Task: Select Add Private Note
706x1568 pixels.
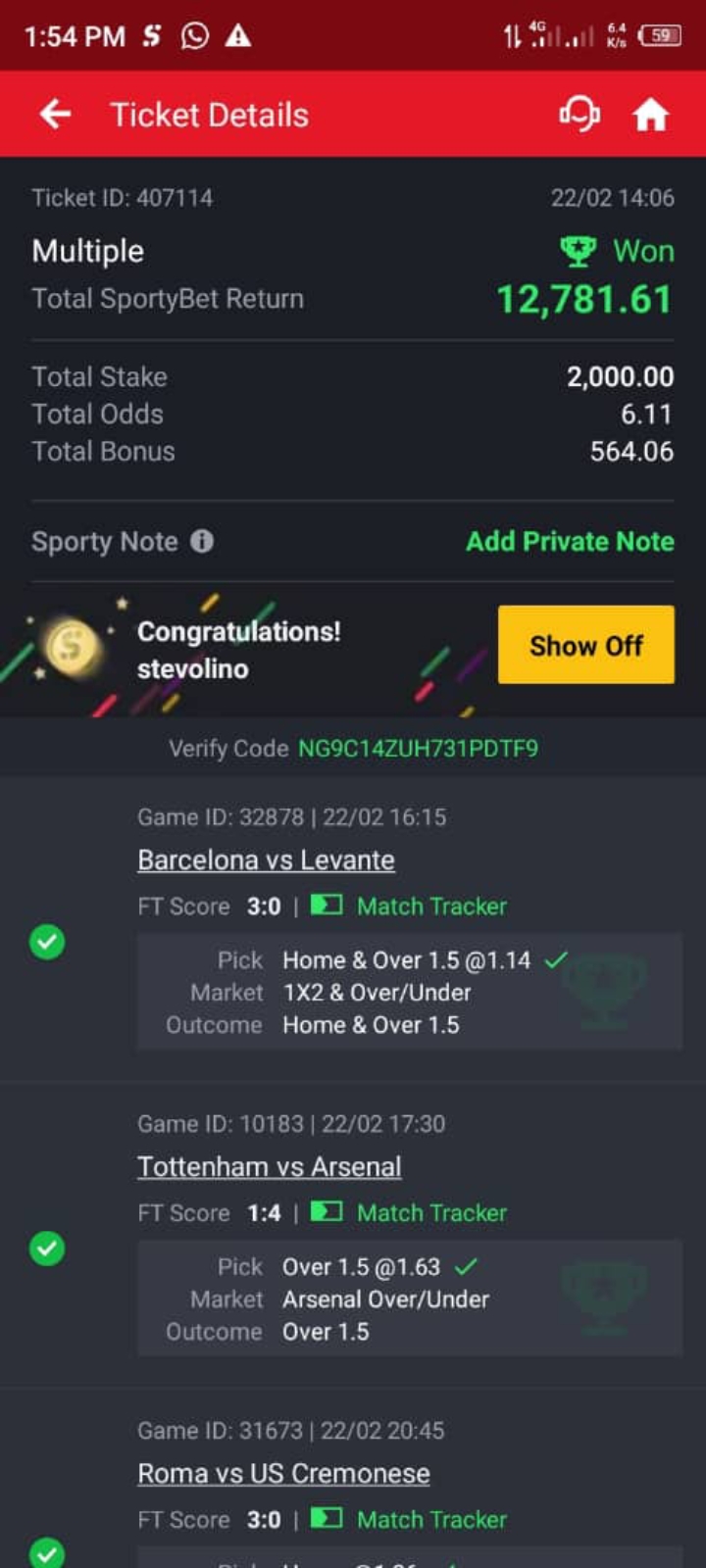Action: [569, 540]
